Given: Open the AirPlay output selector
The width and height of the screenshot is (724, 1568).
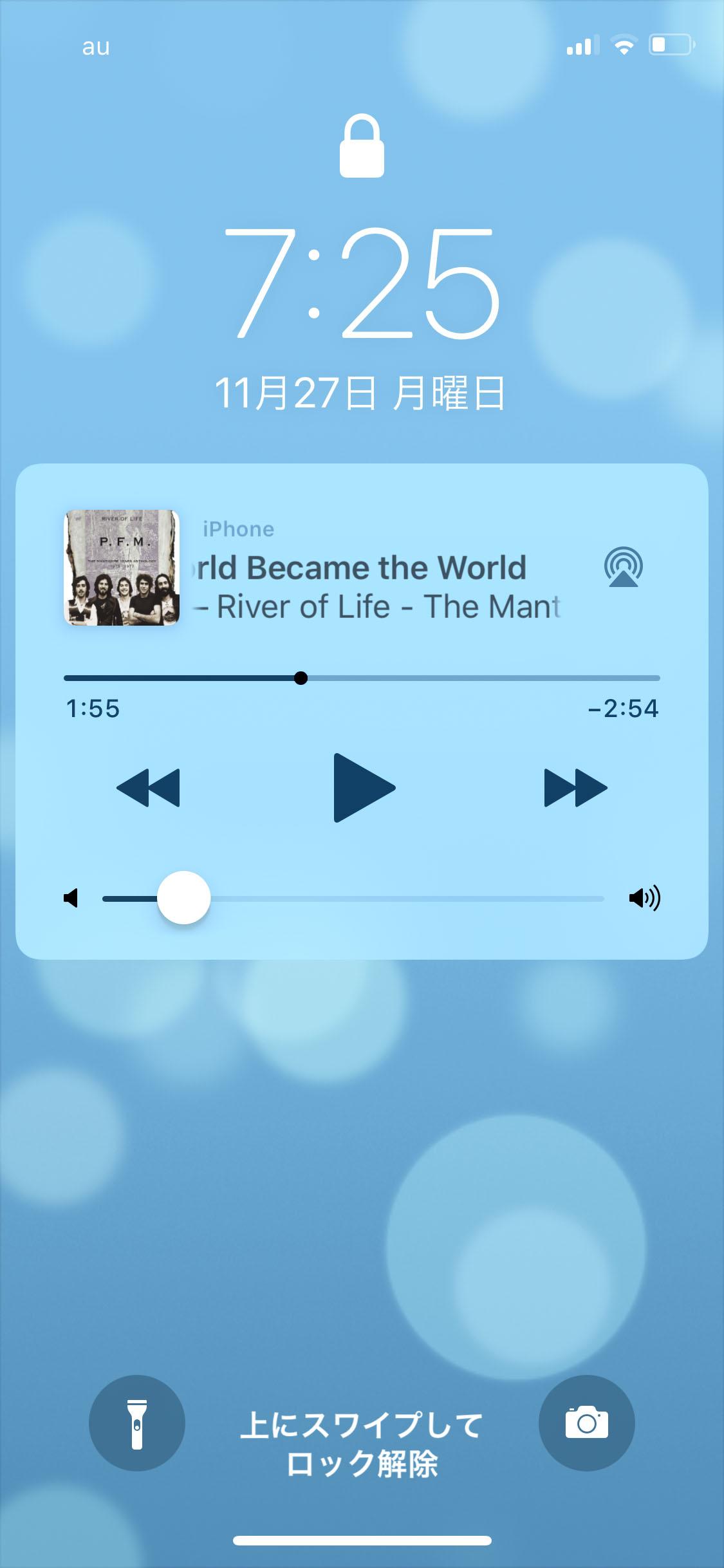Looking at the screenshot, I should 624,567.
